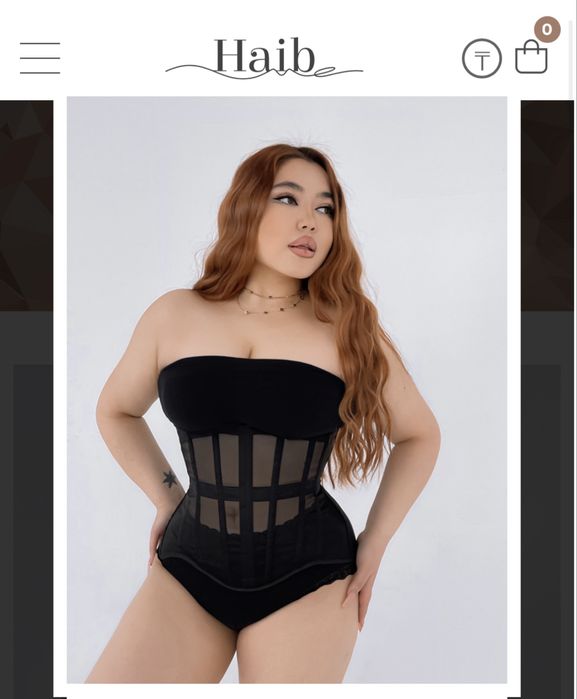Open the tenge currency selector
The image size is (577, 699).
(482, 58)
